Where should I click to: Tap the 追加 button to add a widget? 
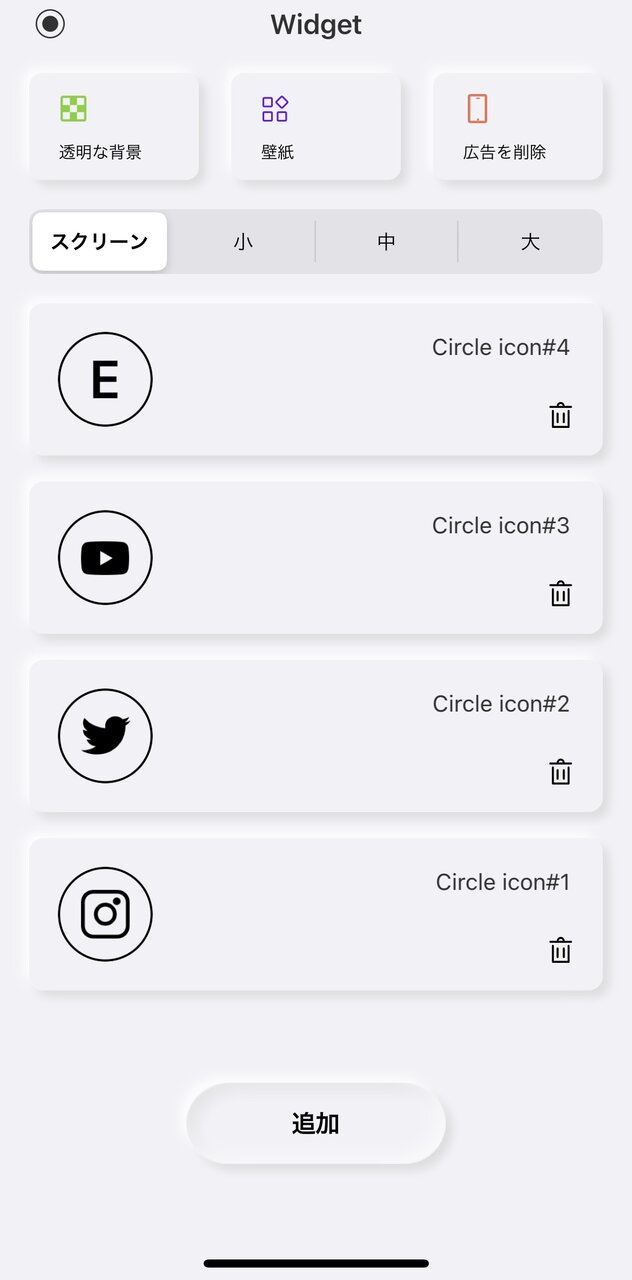316,1123
